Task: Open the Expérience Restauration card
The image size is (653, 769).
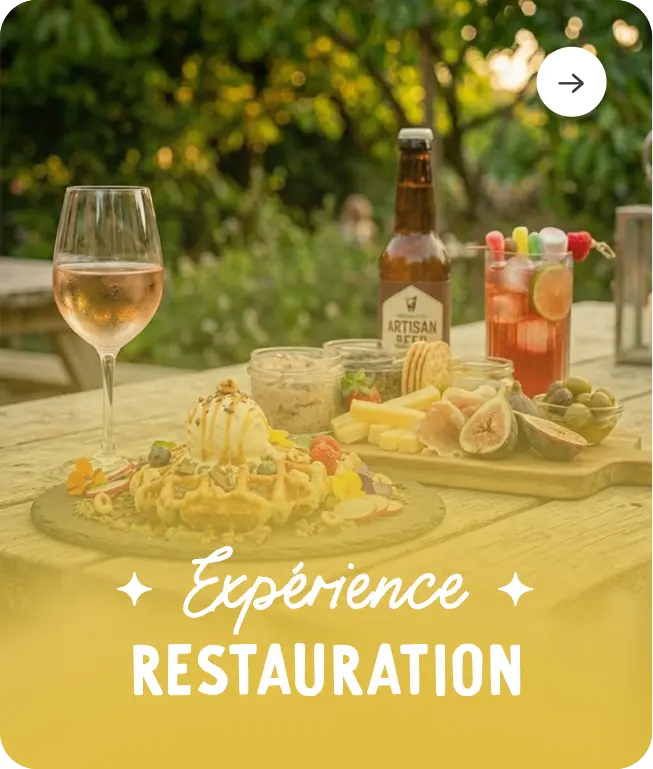Action: coord(326,630)
